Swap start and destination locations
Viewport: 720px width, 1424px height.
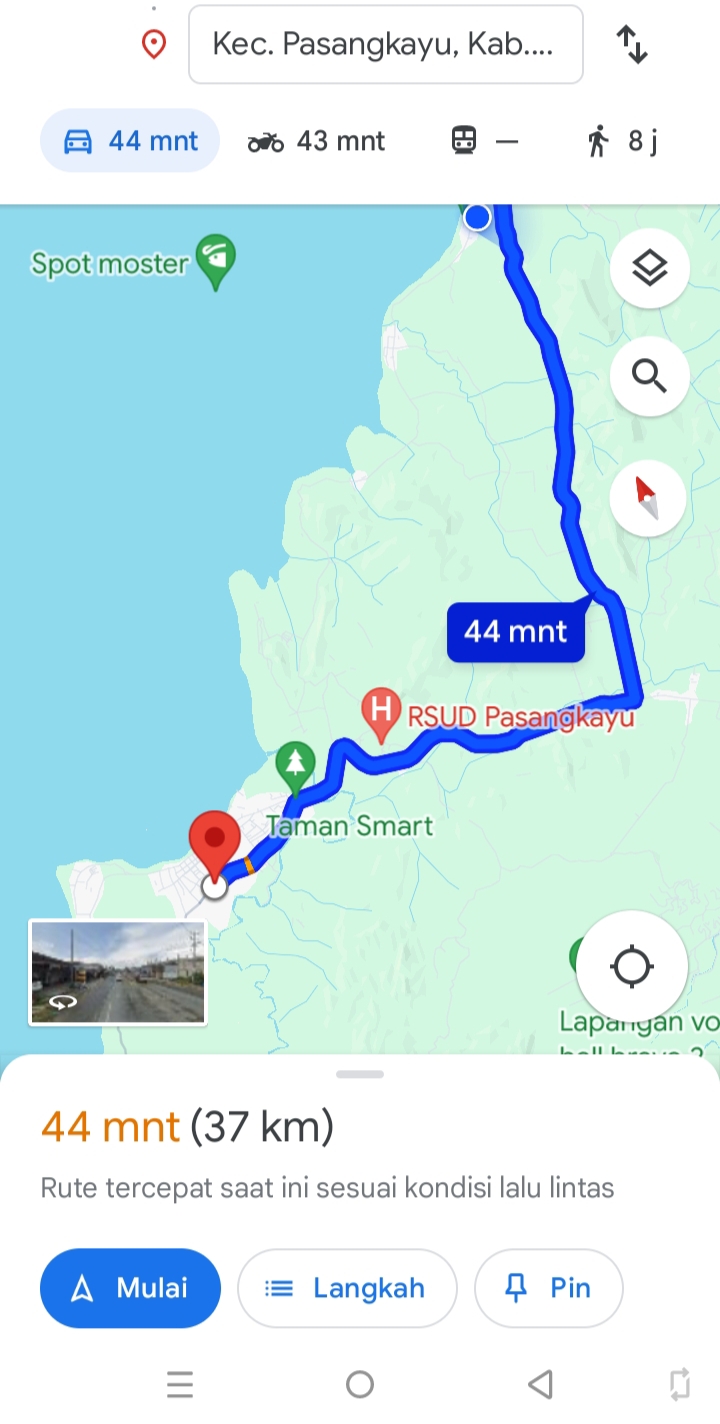click(x=632, y=45)
